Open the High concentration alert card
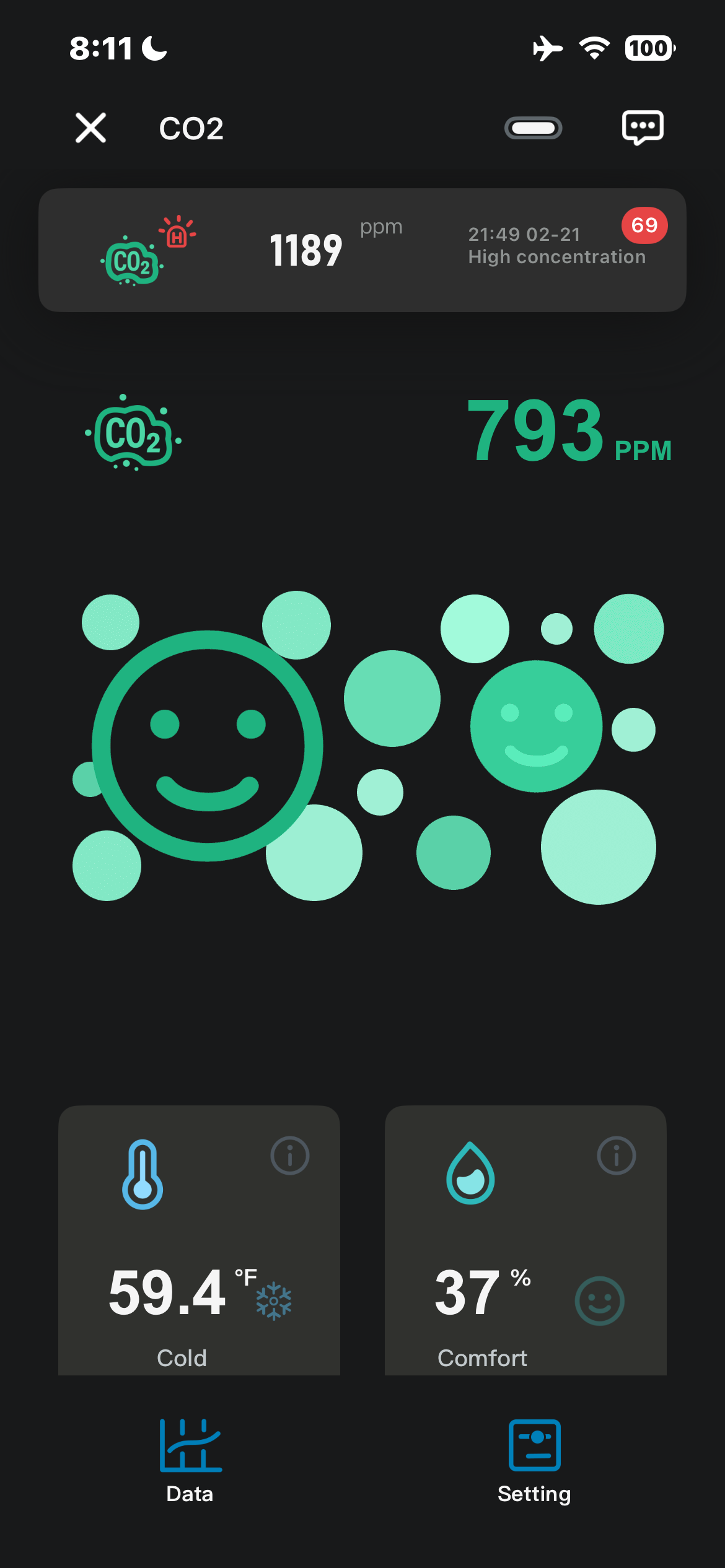The width and height of the screenshot is (725, 1568). click(362, 250)
